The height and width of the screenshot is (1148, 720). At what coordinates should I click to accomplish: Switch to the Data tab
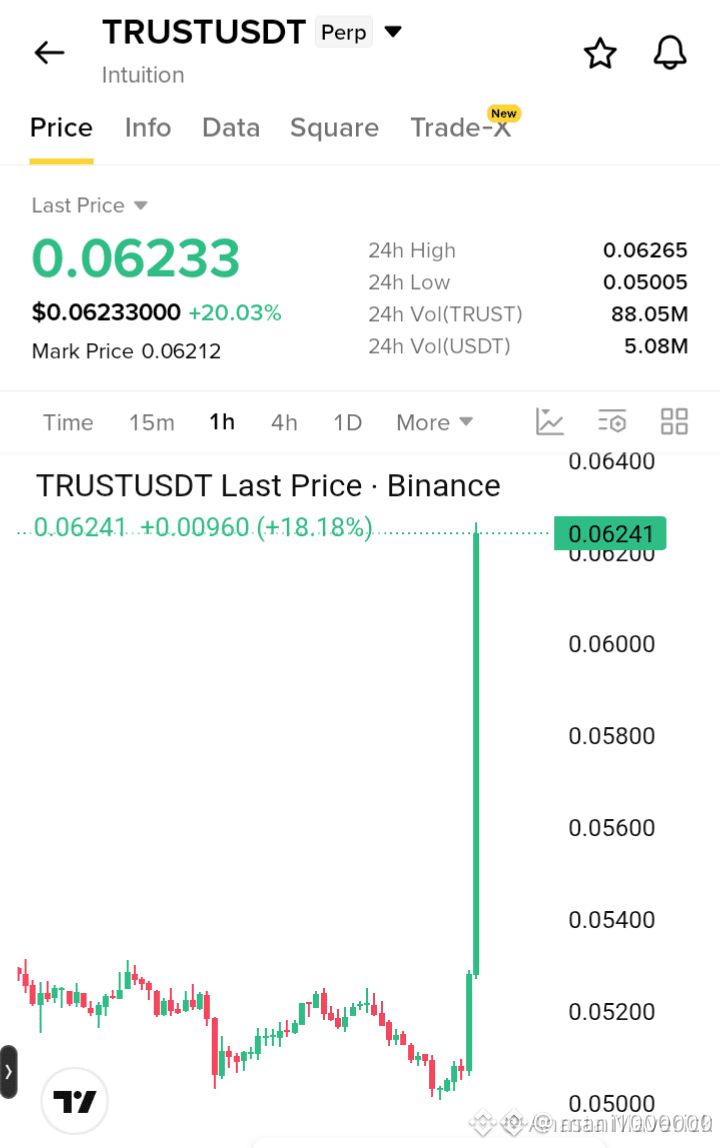231,127
